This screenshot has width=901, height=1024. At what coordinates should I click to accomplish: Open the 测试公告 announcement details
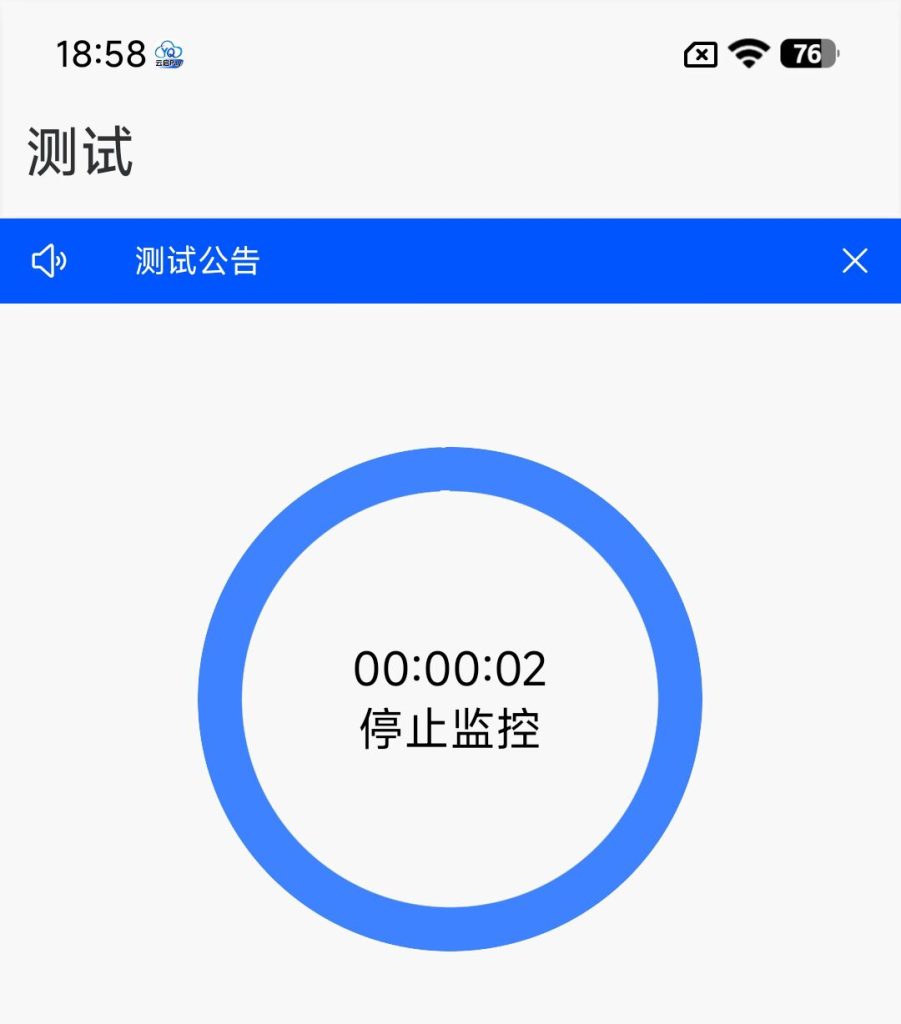tap(195, 261)
